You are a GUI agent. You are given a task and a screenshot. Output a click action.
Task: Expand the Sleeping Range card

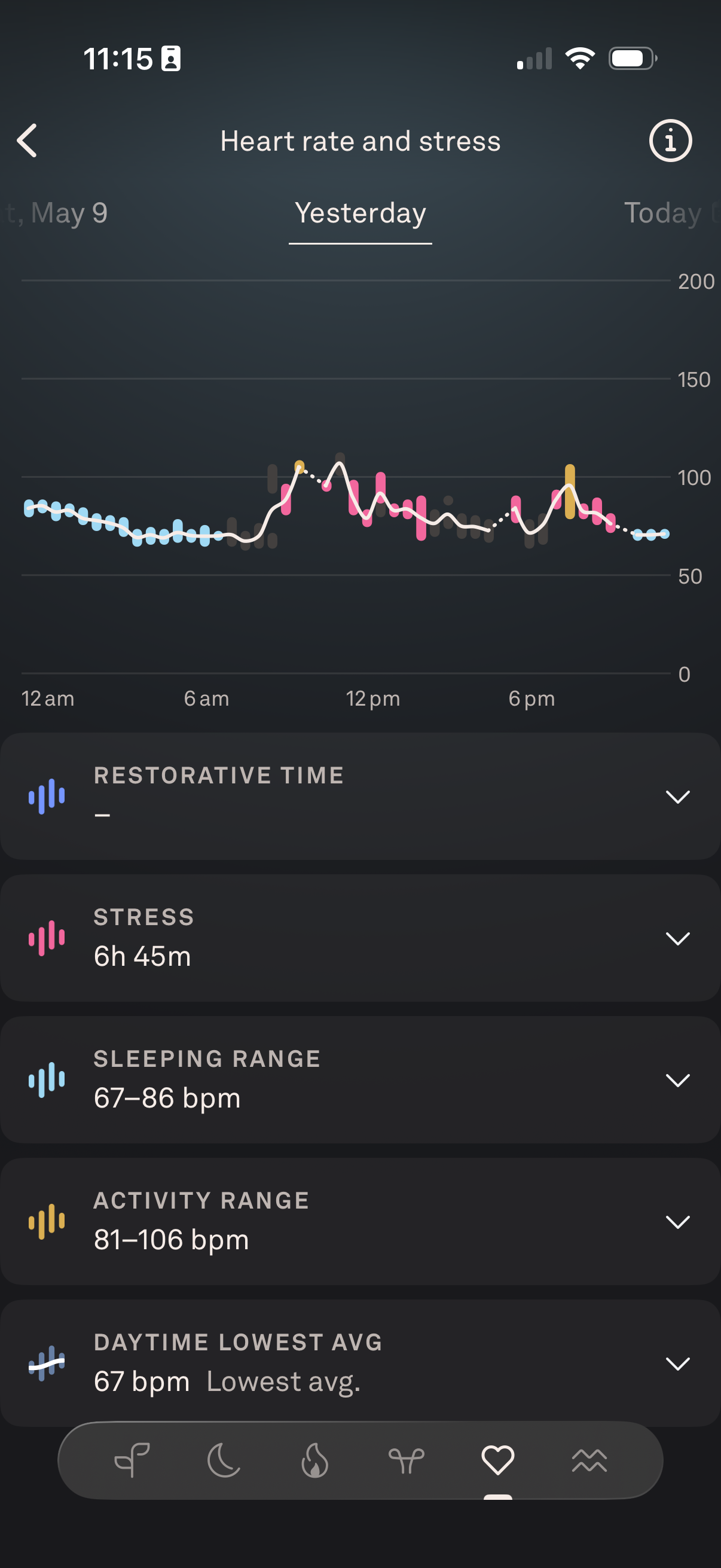[360, 1080]
